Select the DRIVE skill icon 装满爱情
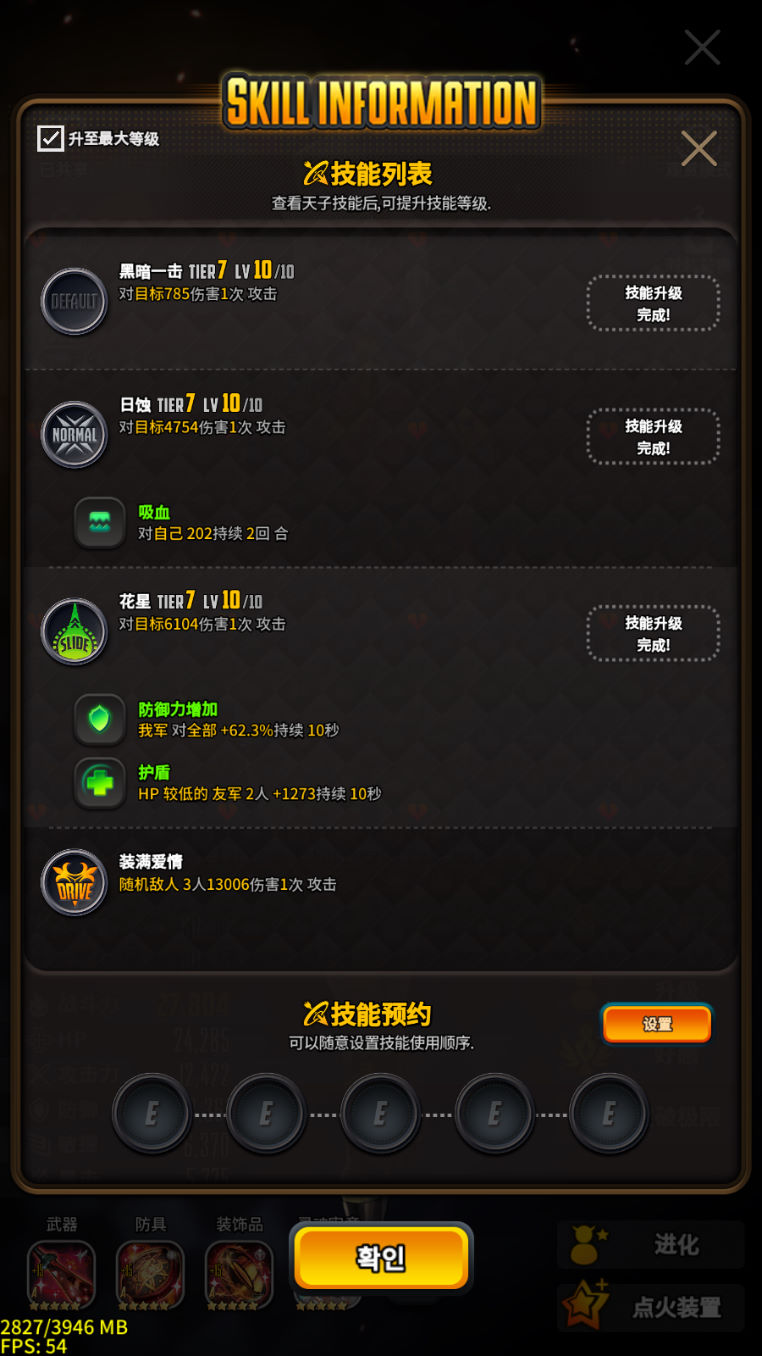 [x=74, y=881]
